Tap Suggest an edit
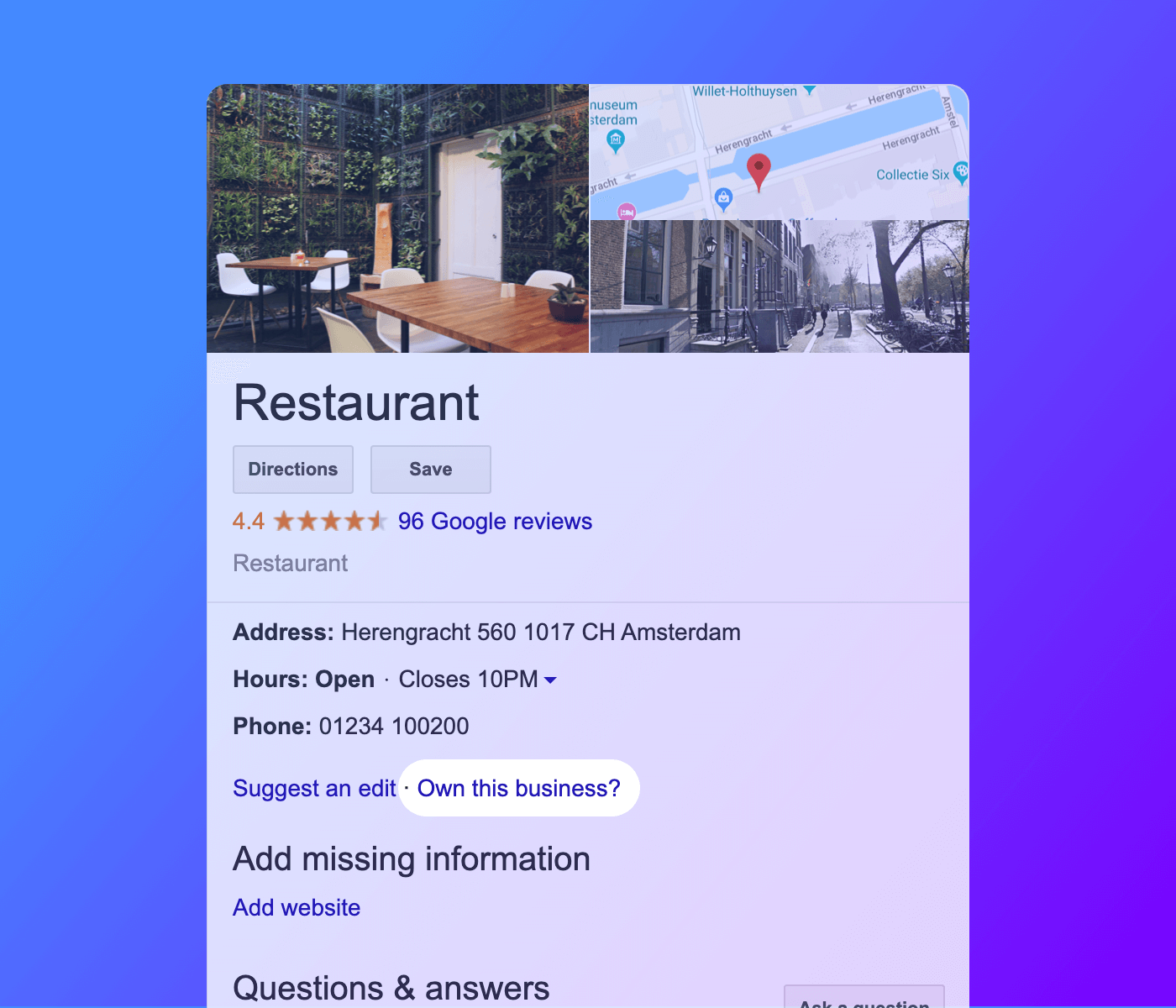This screenshot has width=1176, height=1008. [x=314, y=789]
